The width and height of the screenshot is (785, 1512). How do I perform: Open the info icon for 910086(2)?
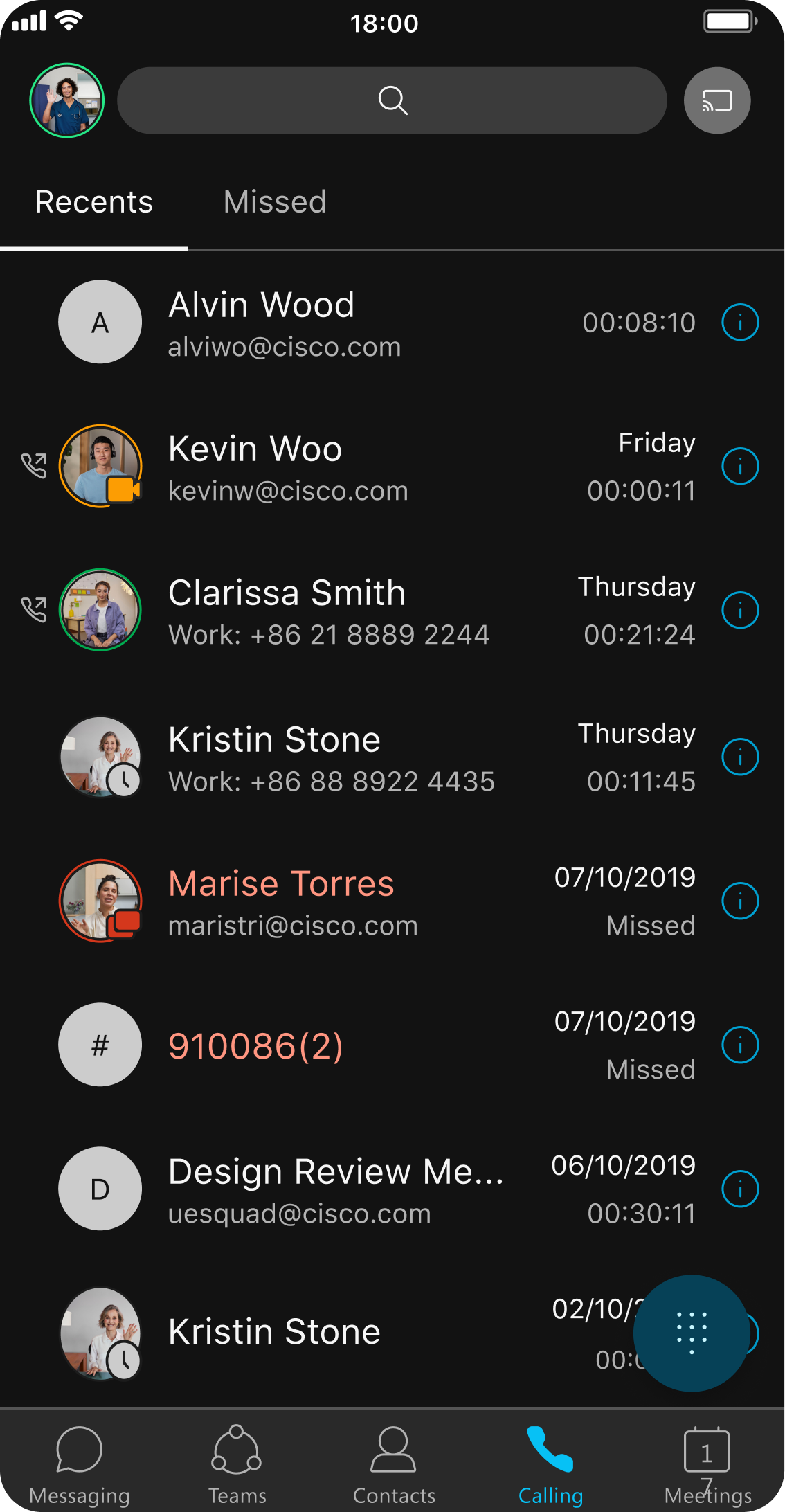coord(740,1045)
